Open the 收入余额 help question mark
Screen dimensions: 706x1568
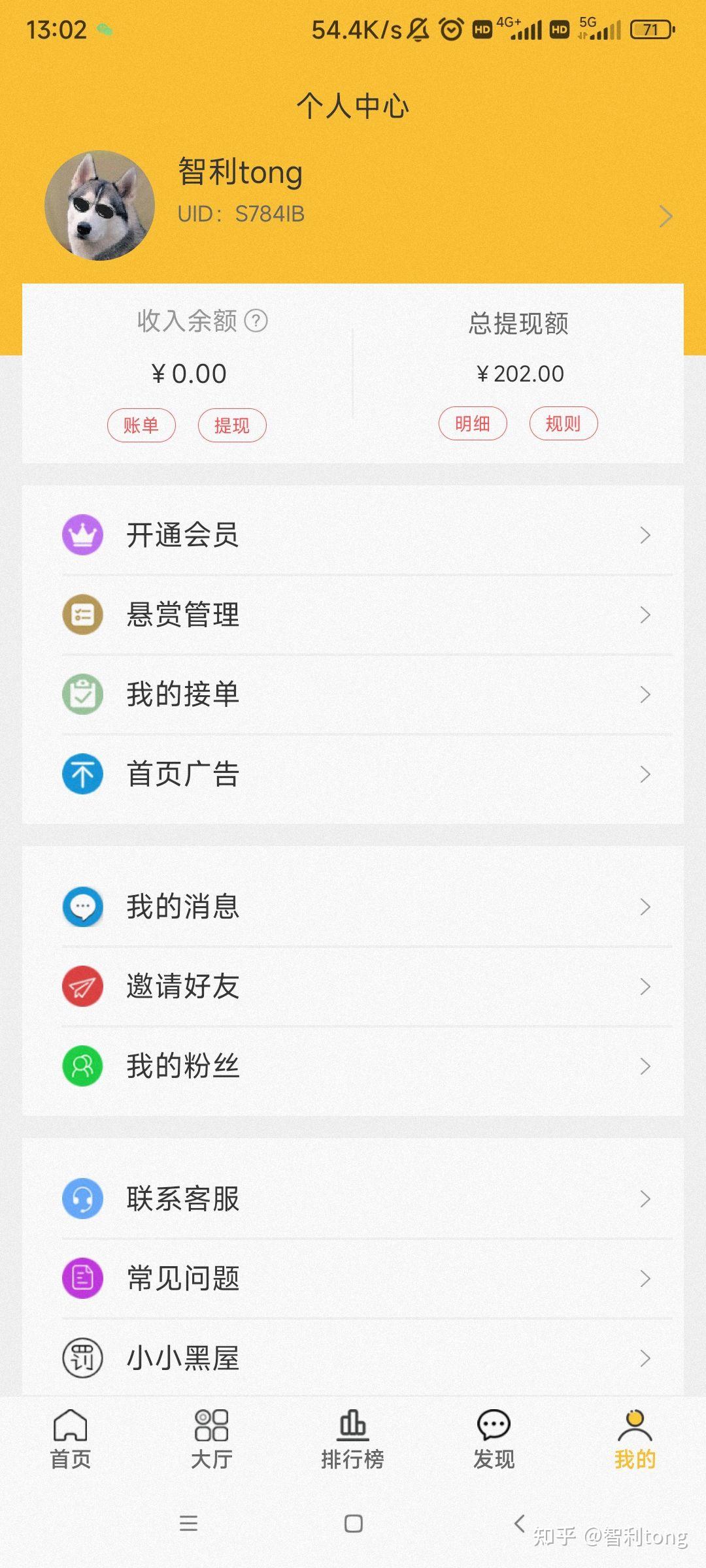click(256, 321)
